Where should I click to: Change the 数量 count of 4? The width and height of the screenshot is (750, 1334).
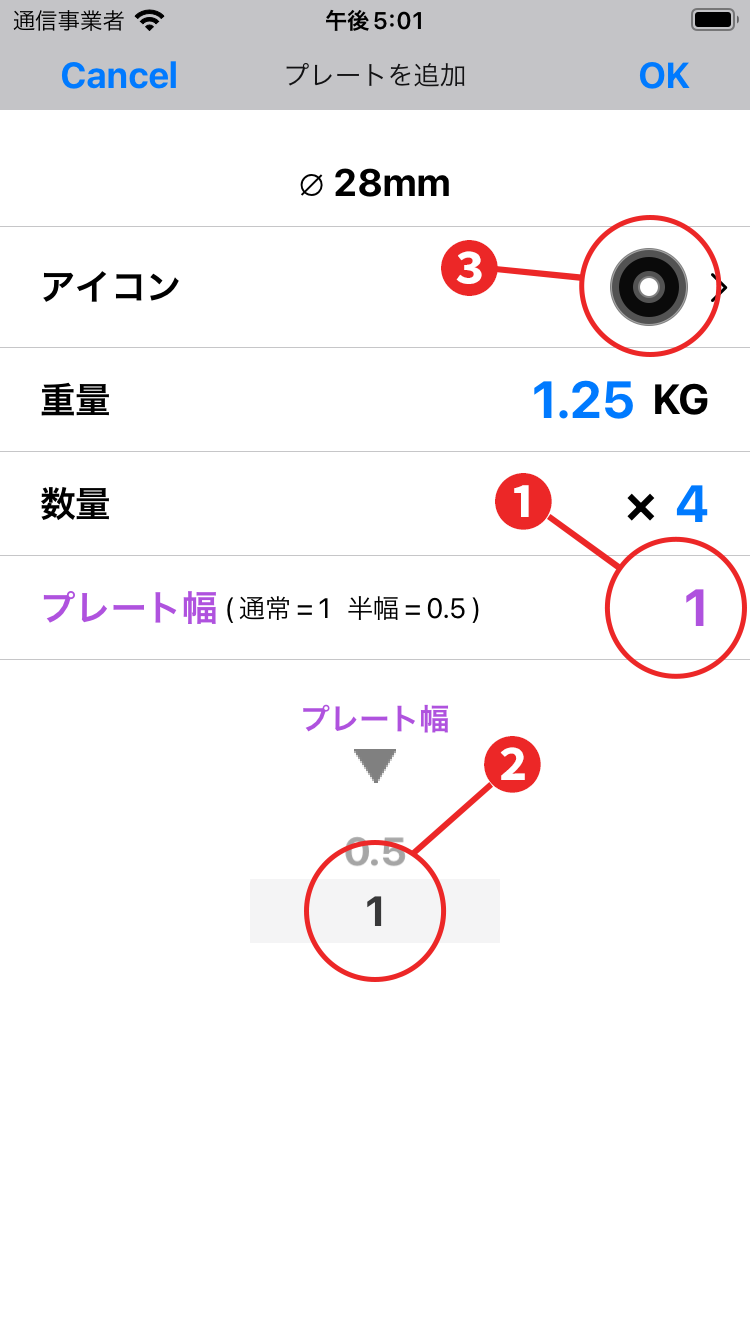(691, 505)
